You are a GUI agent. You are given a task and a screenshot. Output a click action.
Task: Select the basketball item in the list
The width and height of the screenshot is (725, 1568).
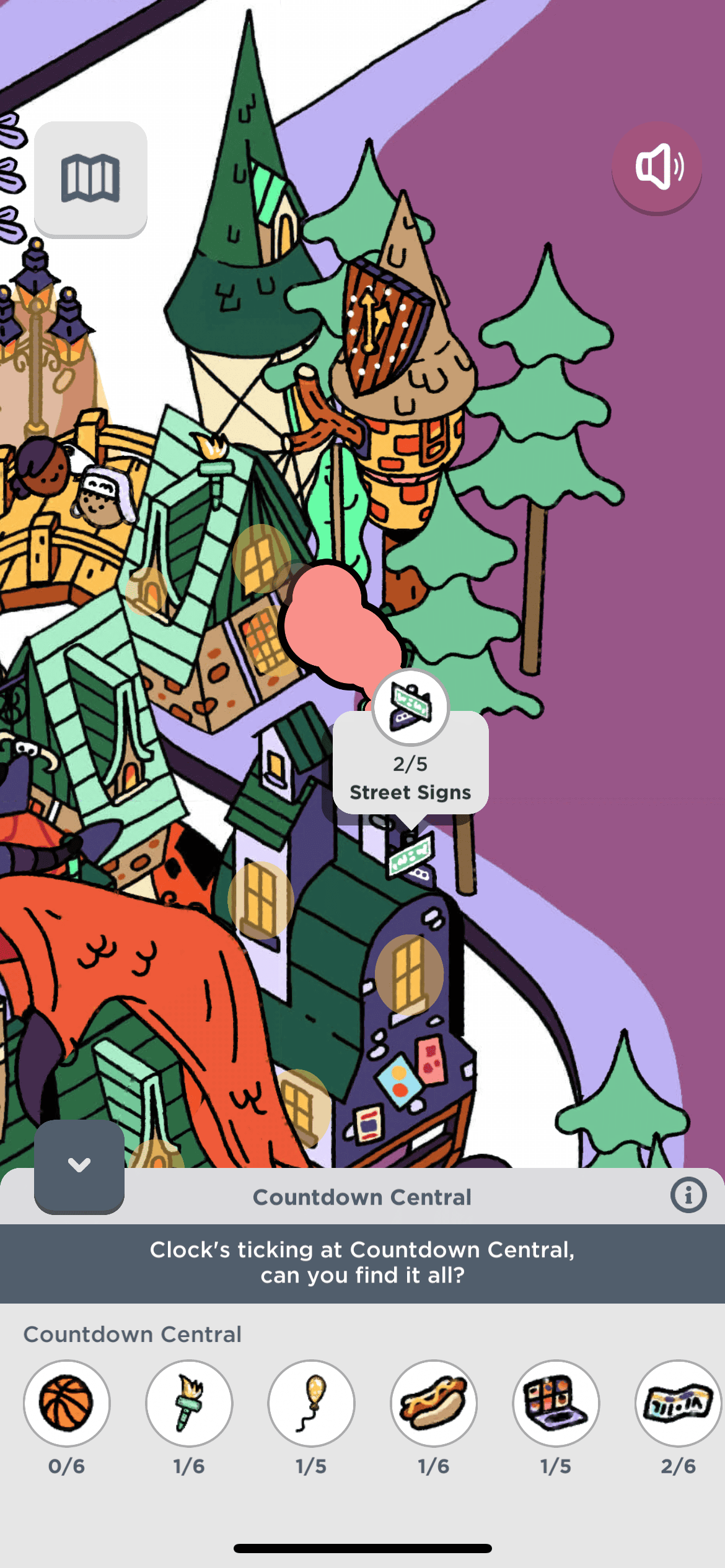pyautogui.click(x=66, y=1403)
